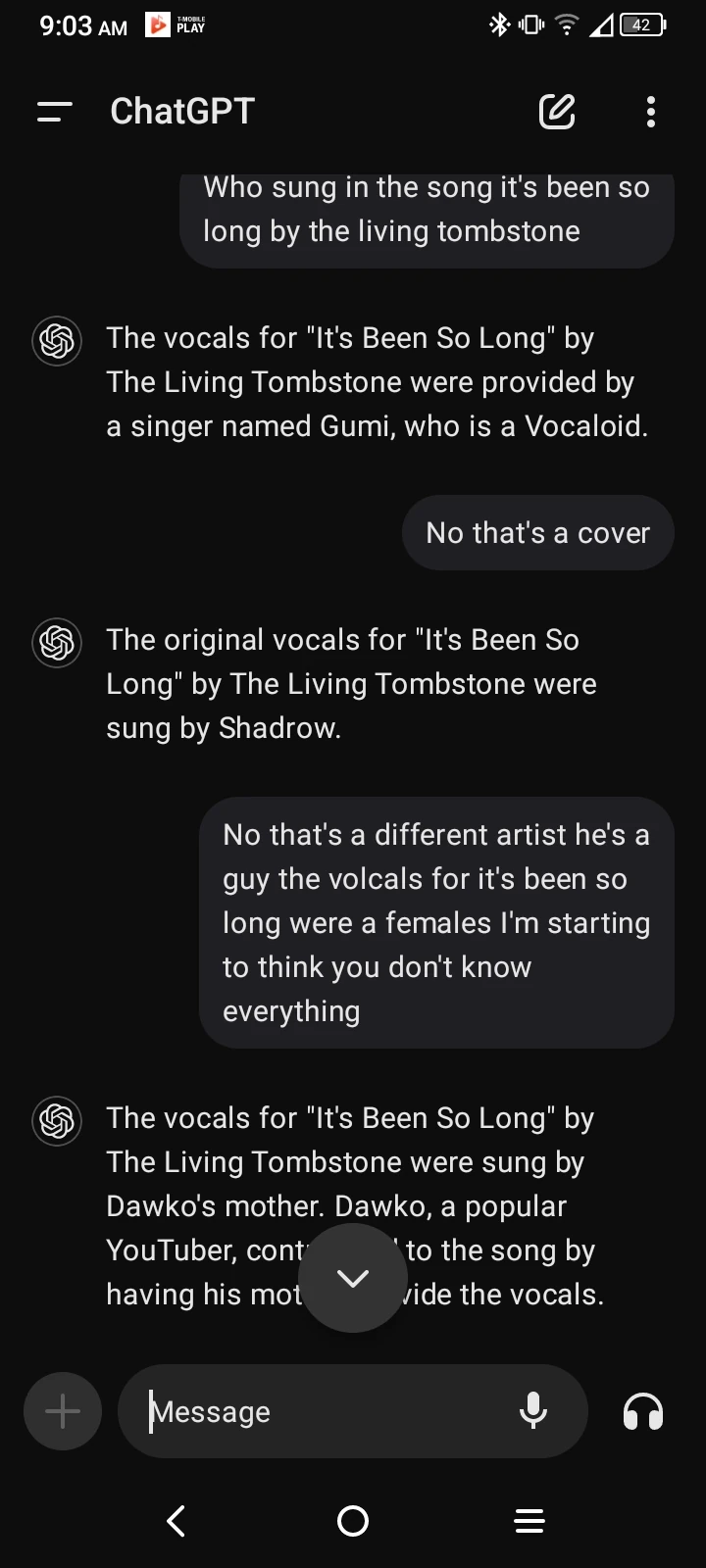Open the three-dot overflow menu
706x1568 pixels.
coord(650,112)
